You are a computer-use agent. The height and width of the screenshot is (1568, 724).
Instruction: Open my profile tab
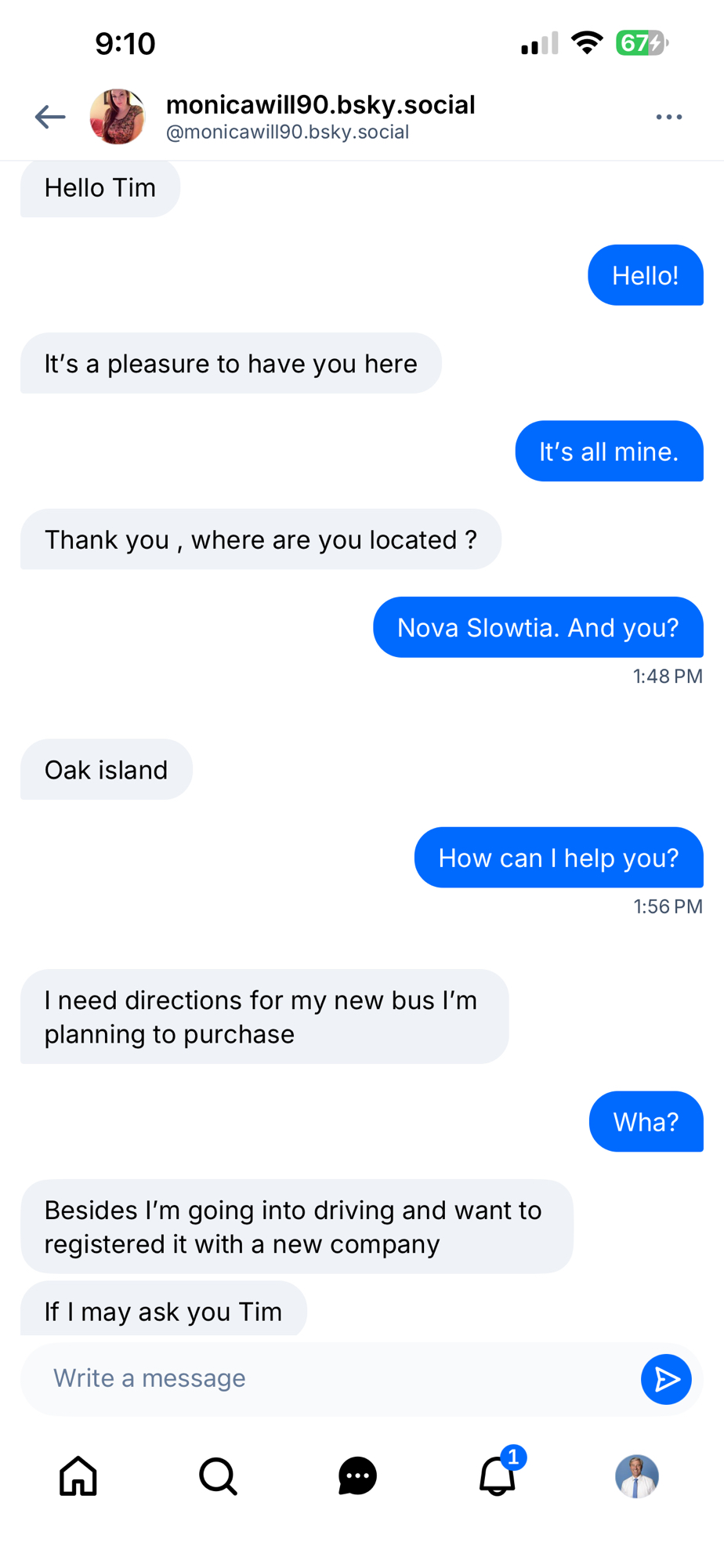click(636, 1476)
